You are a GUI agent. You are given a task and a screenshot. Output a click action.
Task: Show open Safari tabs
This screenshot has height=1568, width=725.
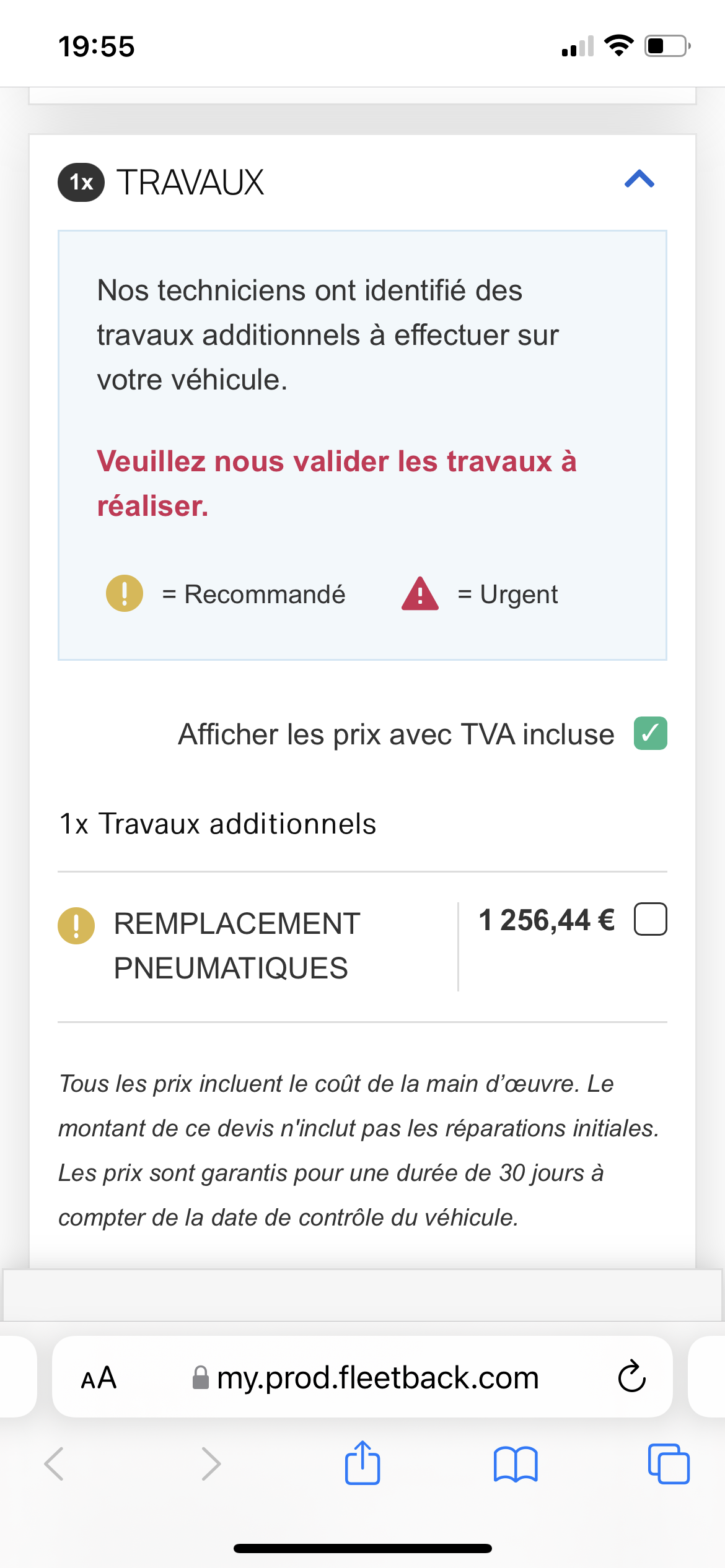click(x=668, y=1464)
